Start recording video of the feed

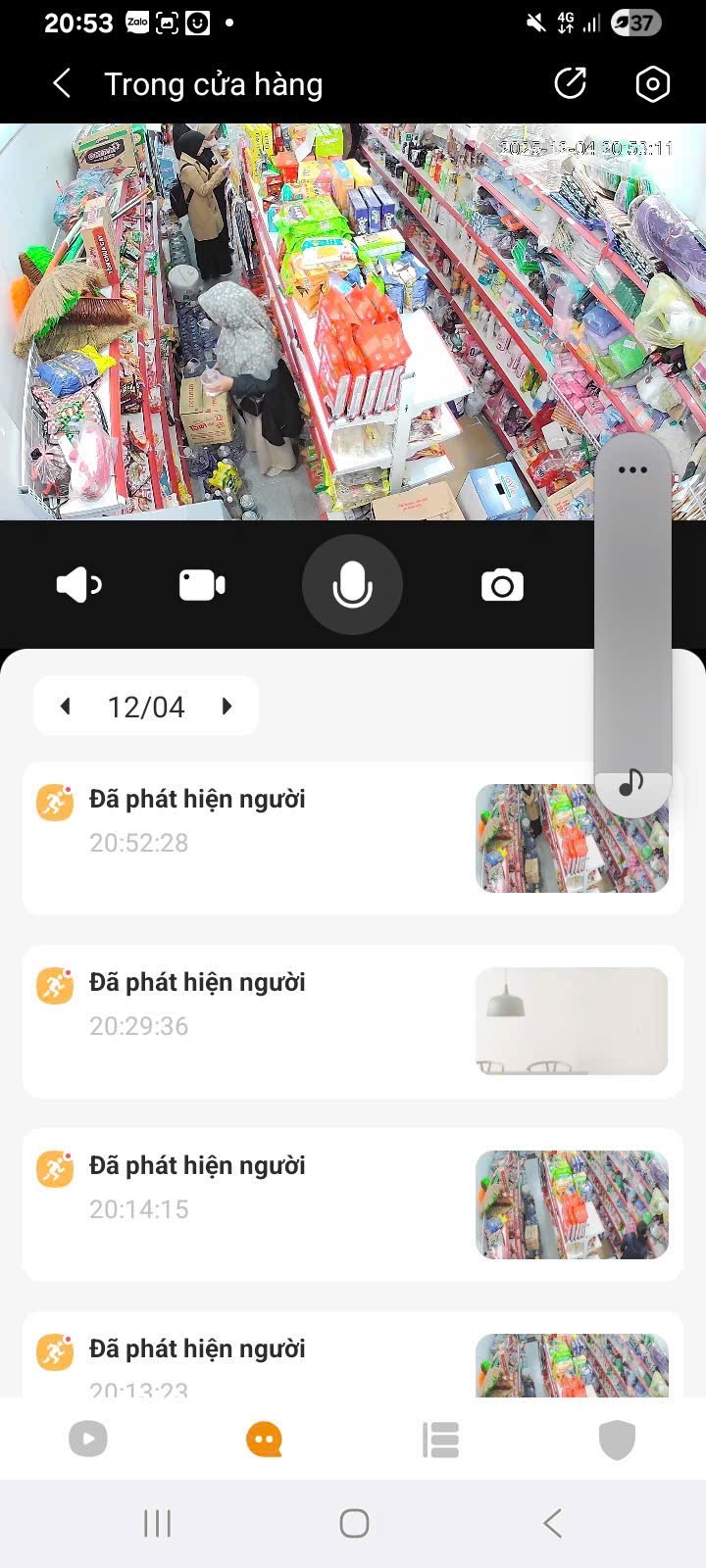(202, 585)
